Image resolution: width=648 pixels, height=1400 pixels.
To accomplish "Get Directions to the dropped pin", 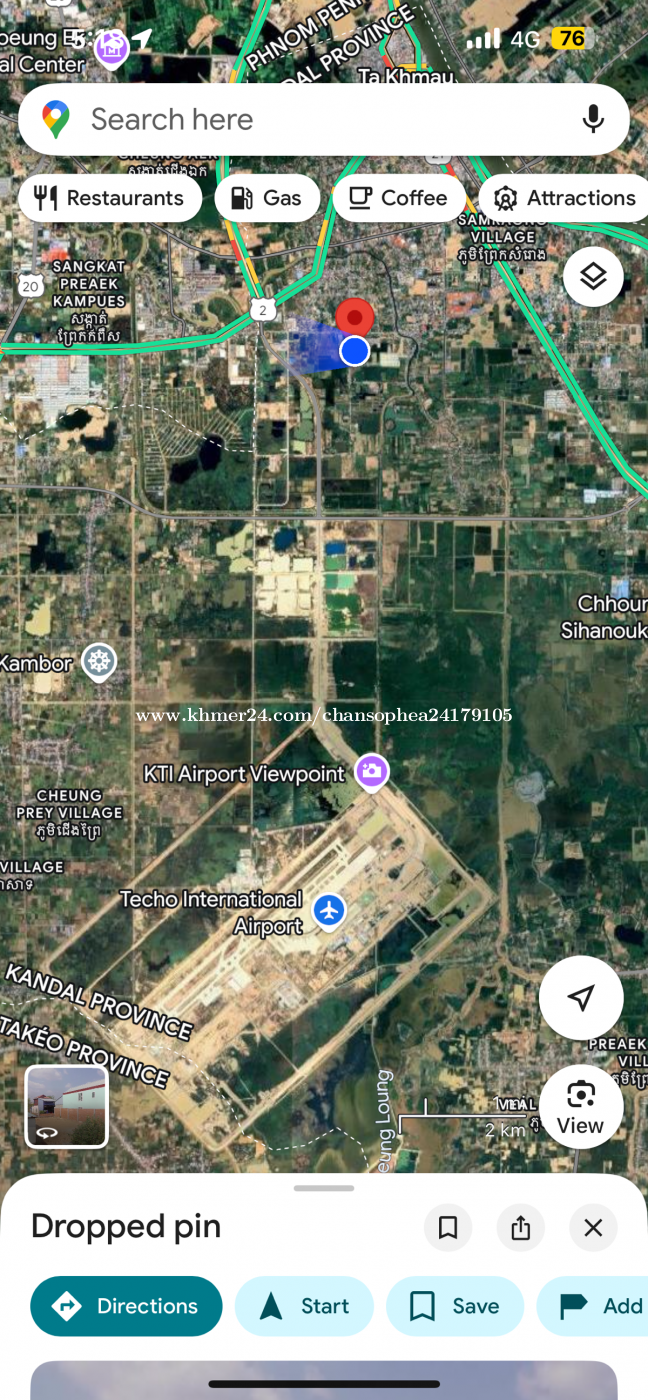I will pos(126,1306).
